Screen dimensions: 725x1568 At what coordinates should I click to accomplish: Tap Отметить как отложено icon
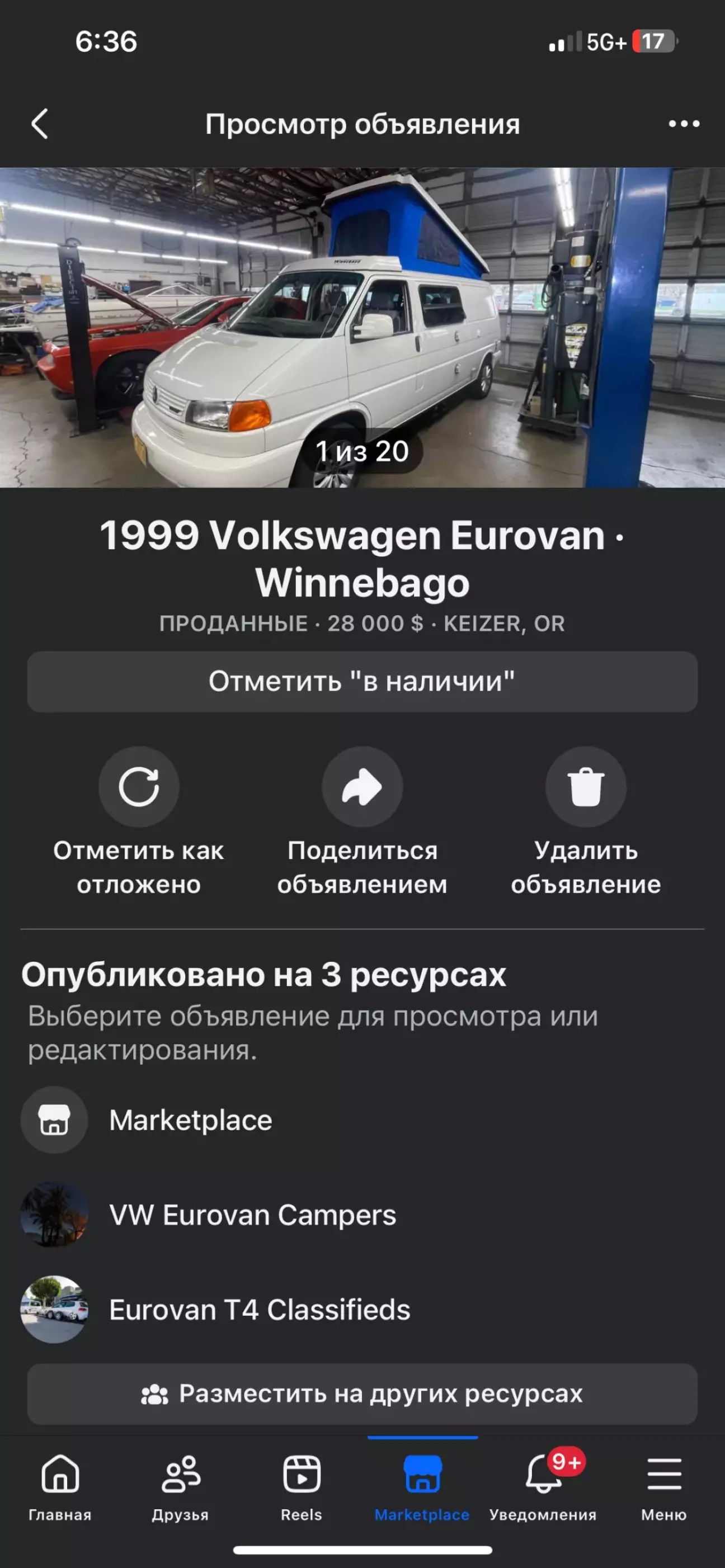139,786
